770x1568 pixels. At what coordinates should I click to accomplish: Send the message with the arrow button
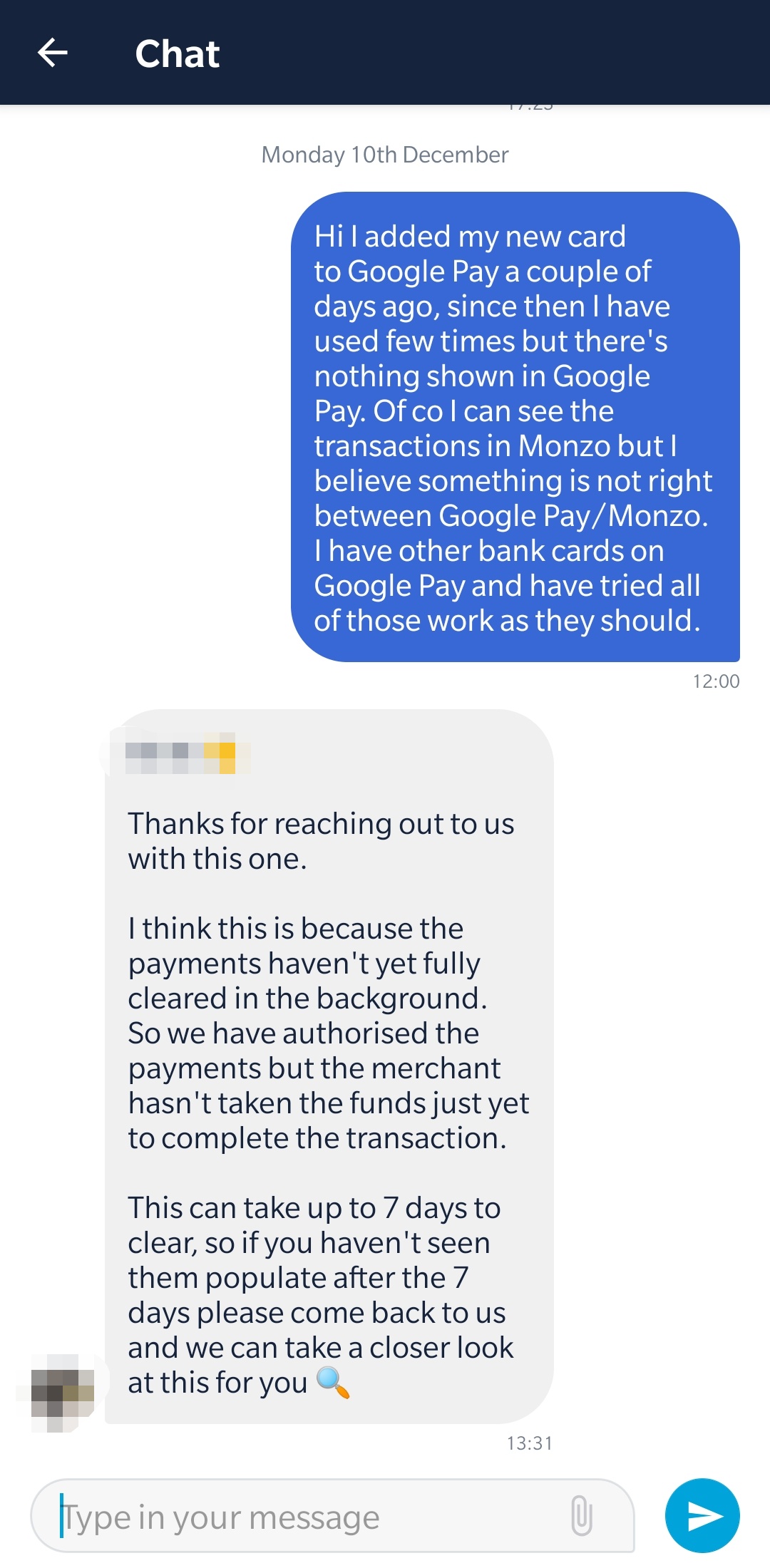click(702, 1515)
